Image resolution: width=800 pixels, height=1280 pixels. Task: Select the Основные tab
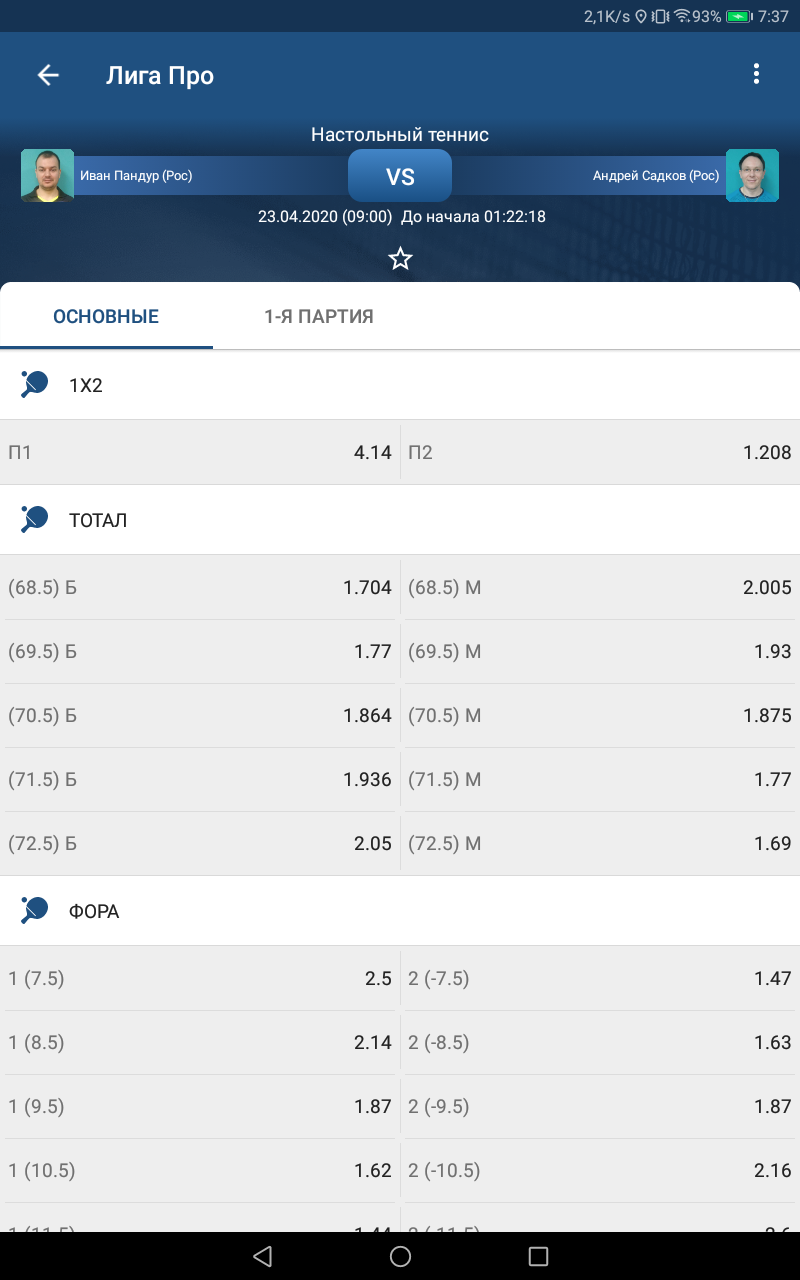[106, 316]
